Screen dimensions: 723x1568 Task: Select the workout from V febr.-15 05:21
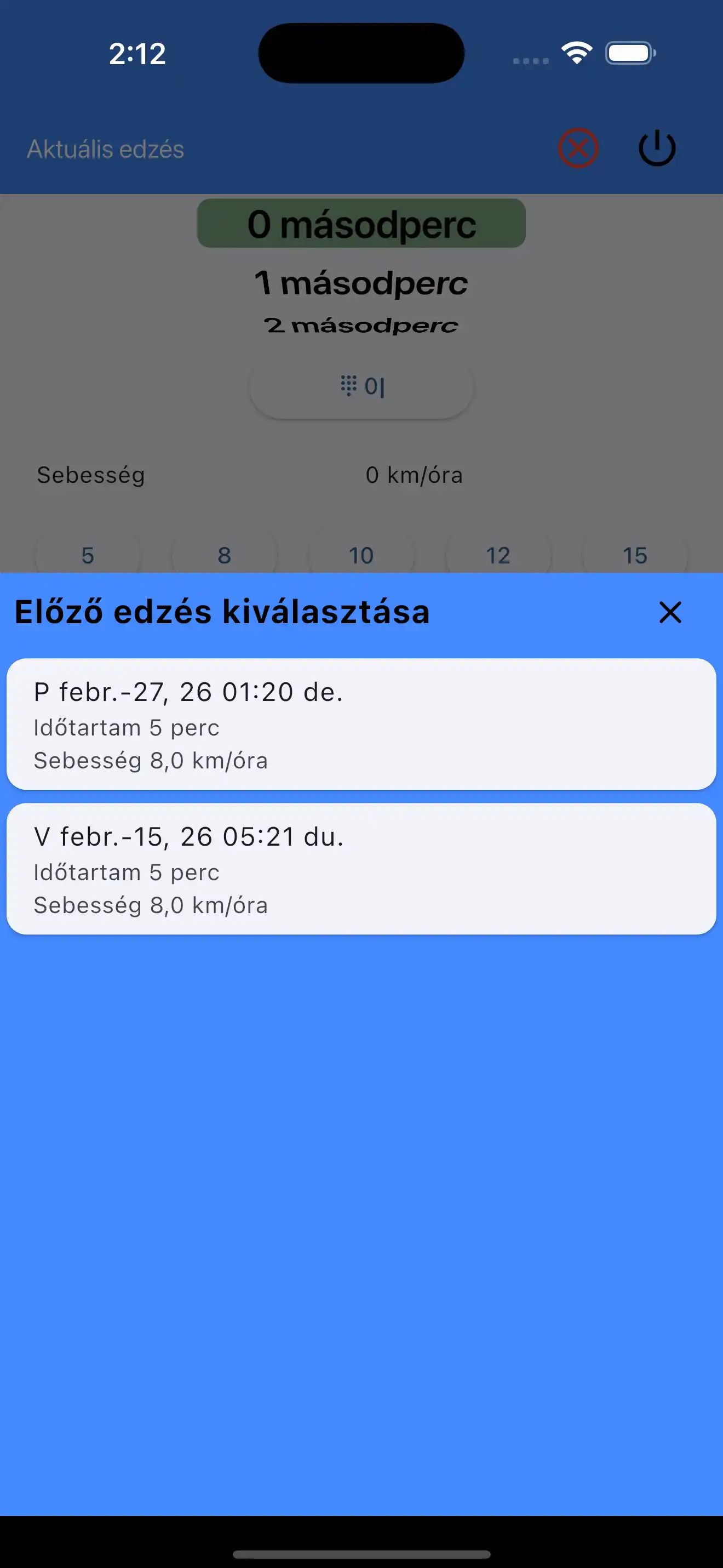(x=361, y=869)
